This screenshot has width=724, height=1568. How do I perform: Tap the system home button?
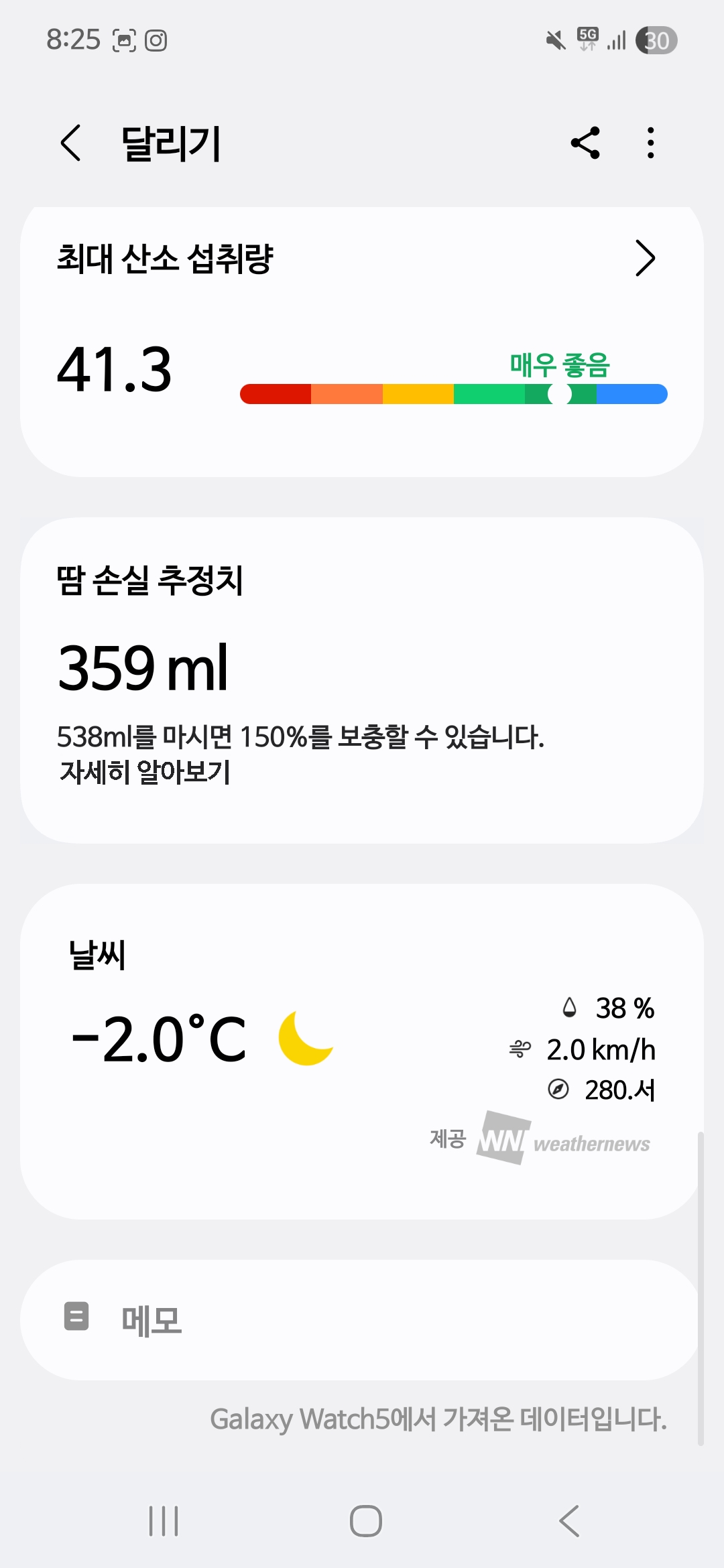pos(366,1520)
